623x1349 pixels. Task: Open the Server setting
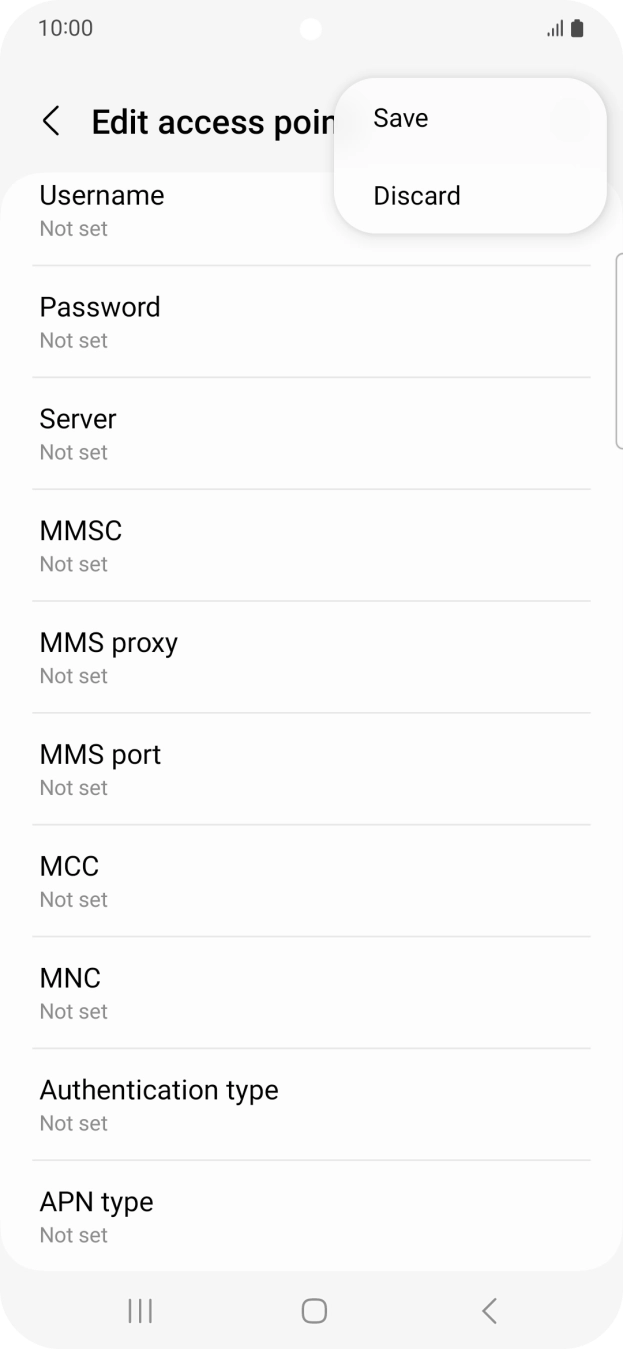coord(310,434)
